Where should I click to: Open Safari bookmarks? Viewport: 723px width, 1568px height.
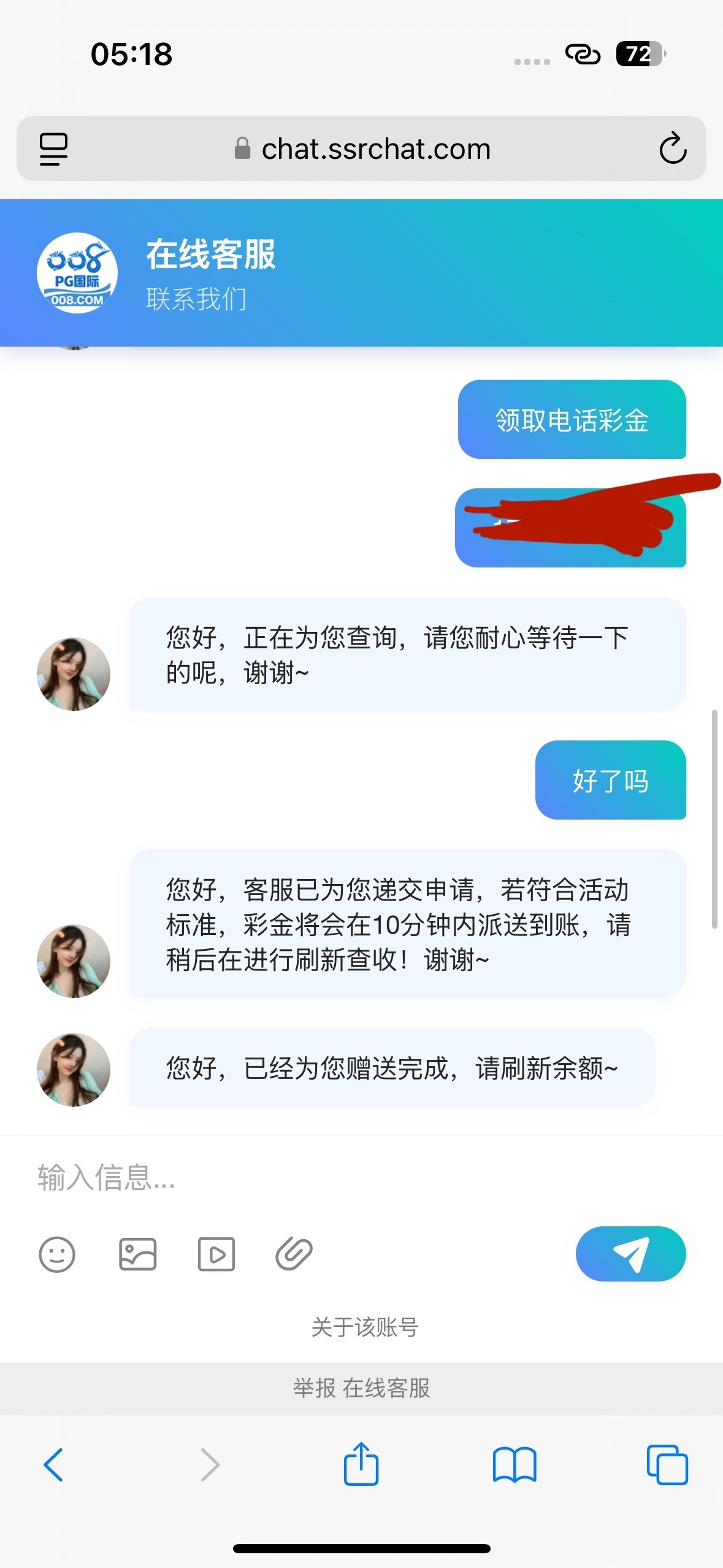pyautogui.click(x=515, y=1465)
